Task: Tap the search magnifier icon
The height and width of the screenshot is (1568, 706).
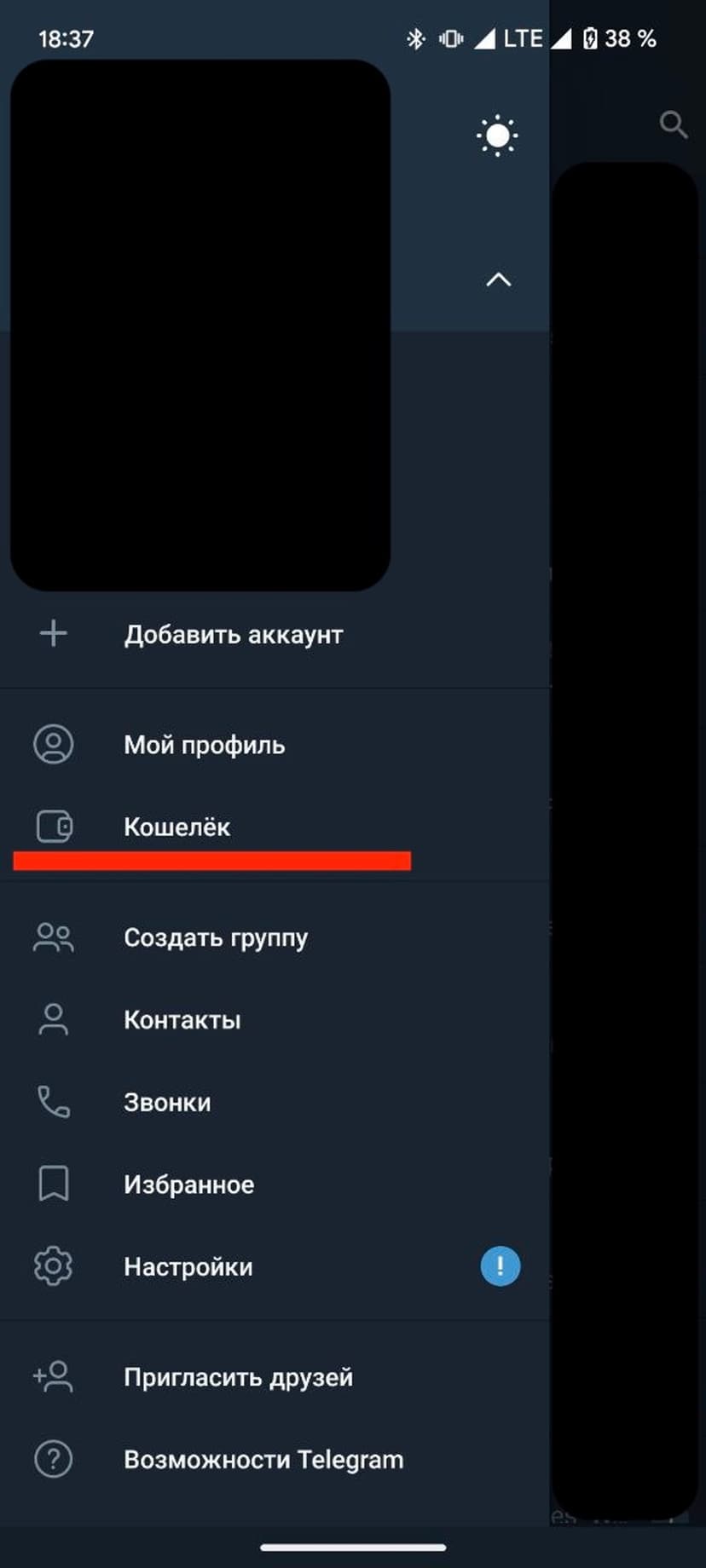Action: pos(673,124)
